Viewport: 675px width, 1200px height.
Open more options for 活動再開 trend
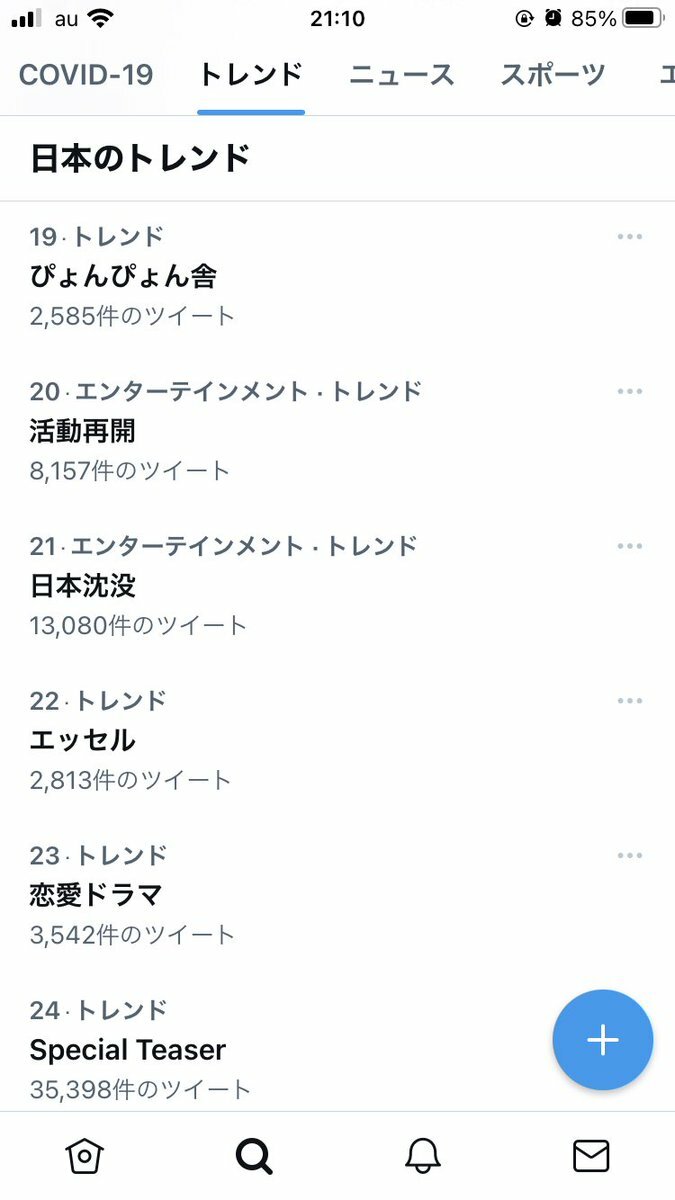[x=630, y=391]
